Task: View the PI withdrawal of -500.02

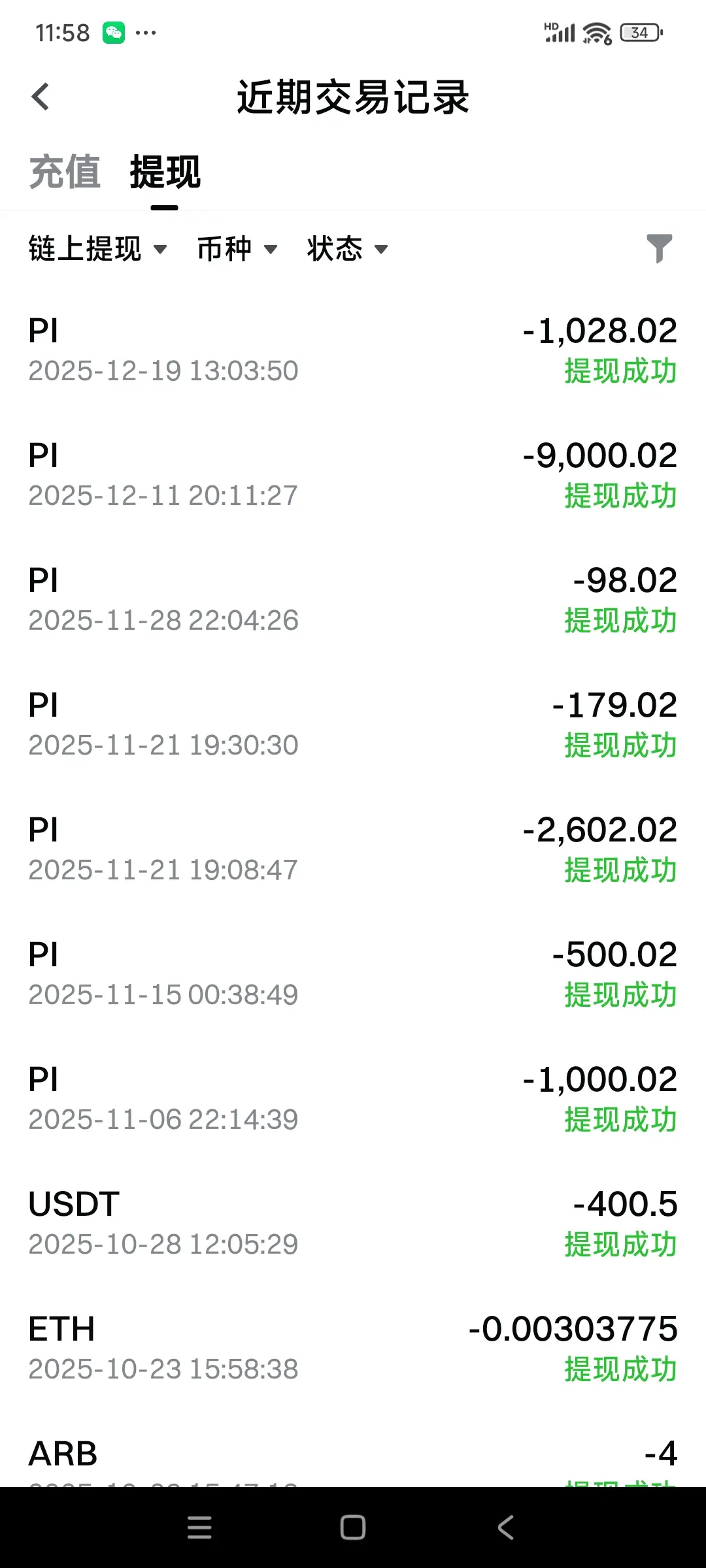Action: tap(353, 974)
